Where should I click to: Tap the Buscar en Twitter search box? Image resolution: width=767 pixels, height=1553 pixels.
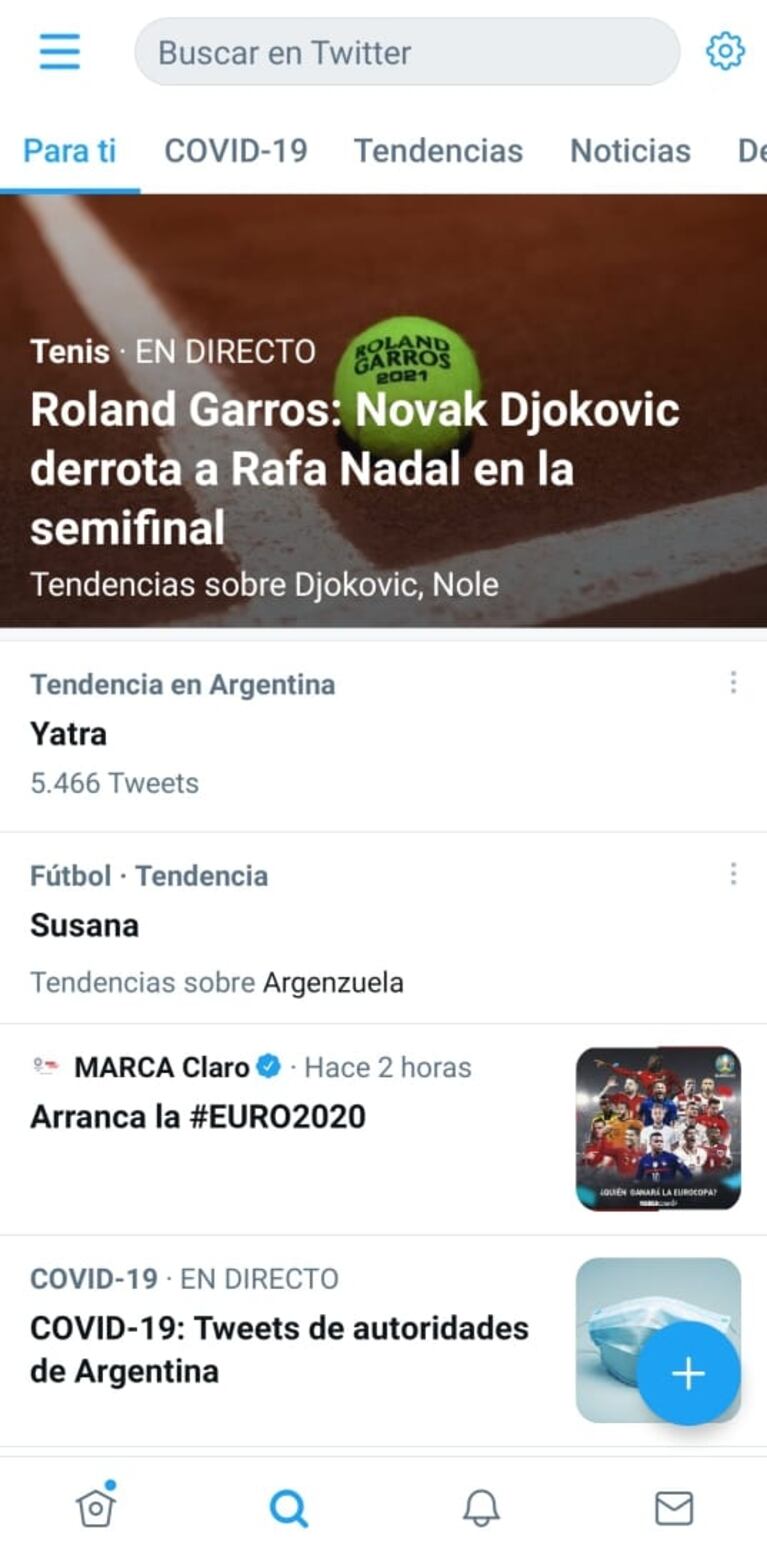(x=406, y=52)
